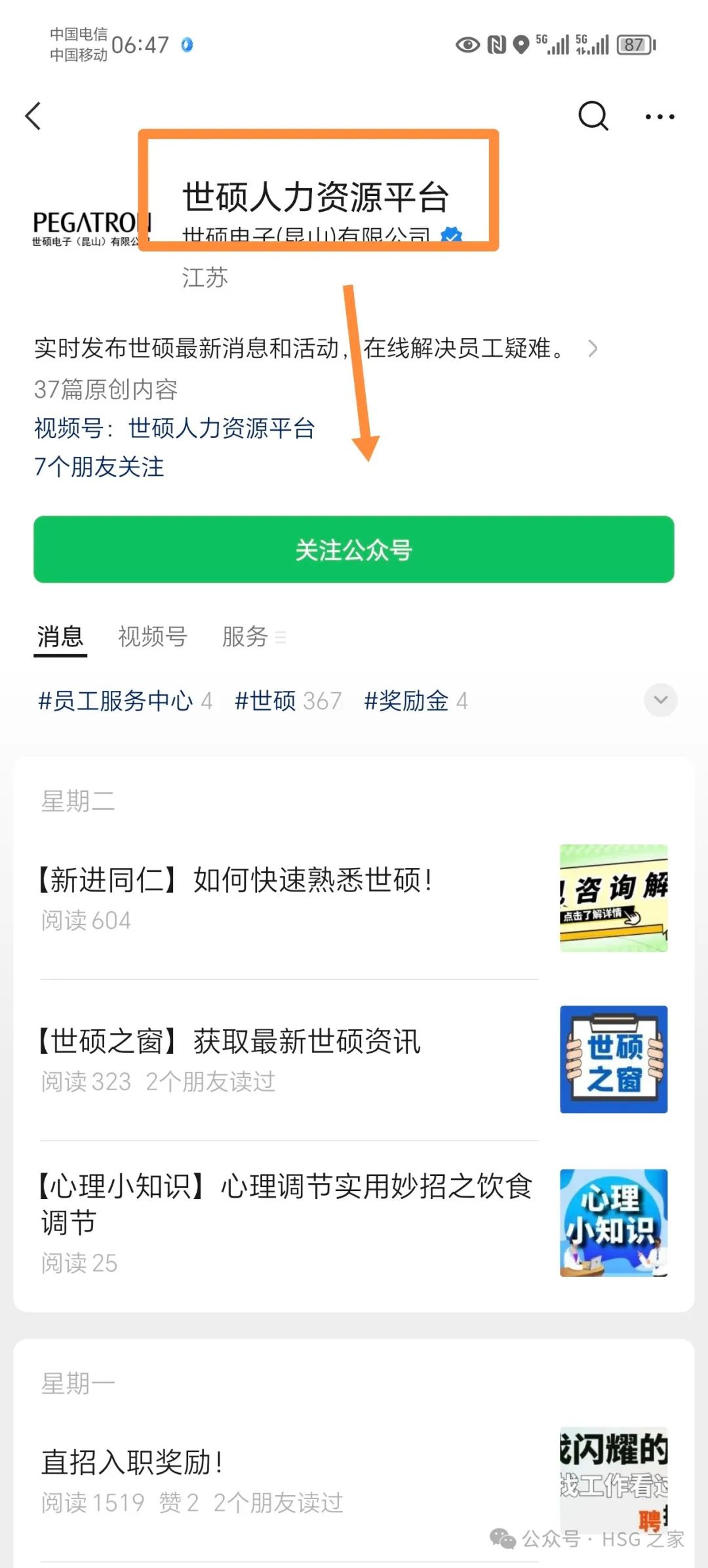
Task: Expand the topic tags dropdown arrow
Action: click(x=660, y=700)
